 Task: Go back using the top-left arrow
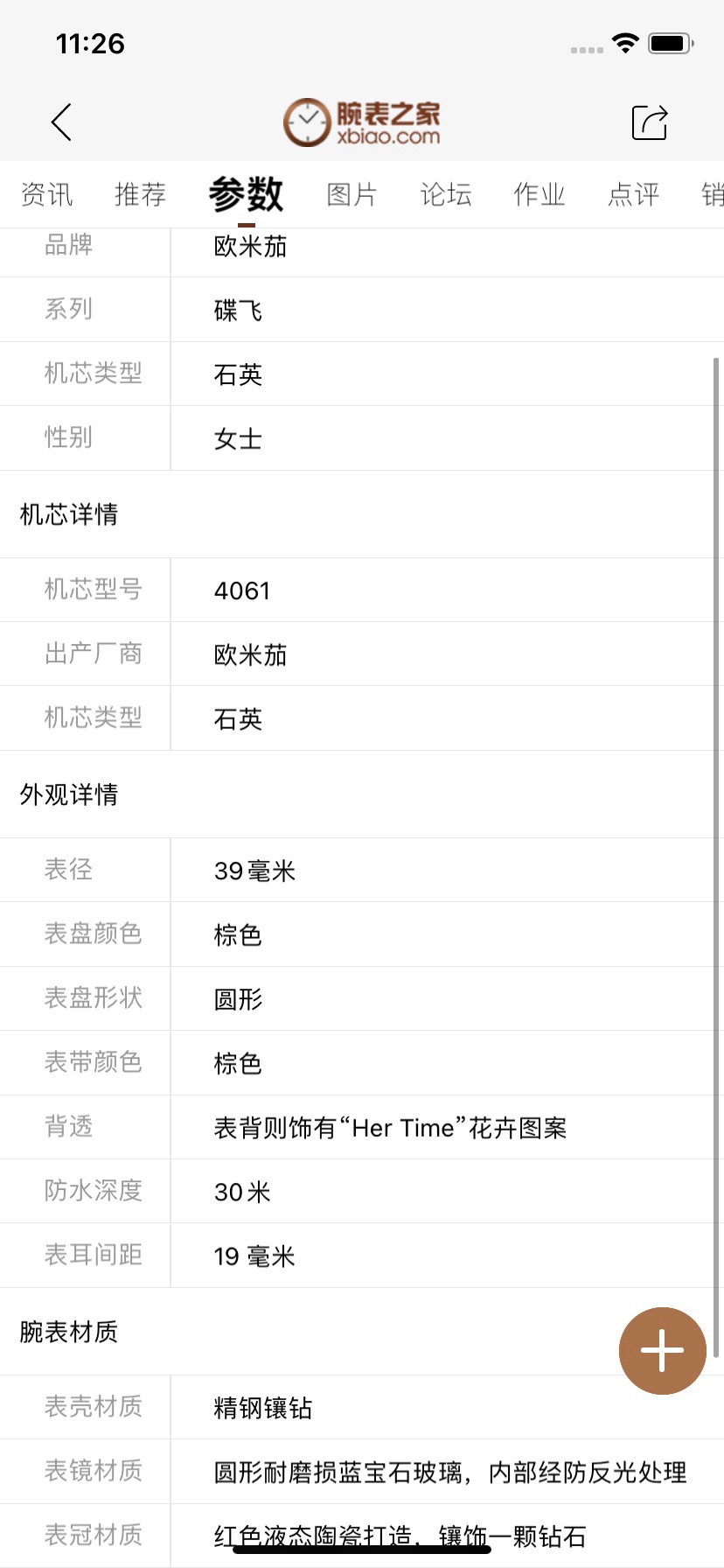[61, 122]
